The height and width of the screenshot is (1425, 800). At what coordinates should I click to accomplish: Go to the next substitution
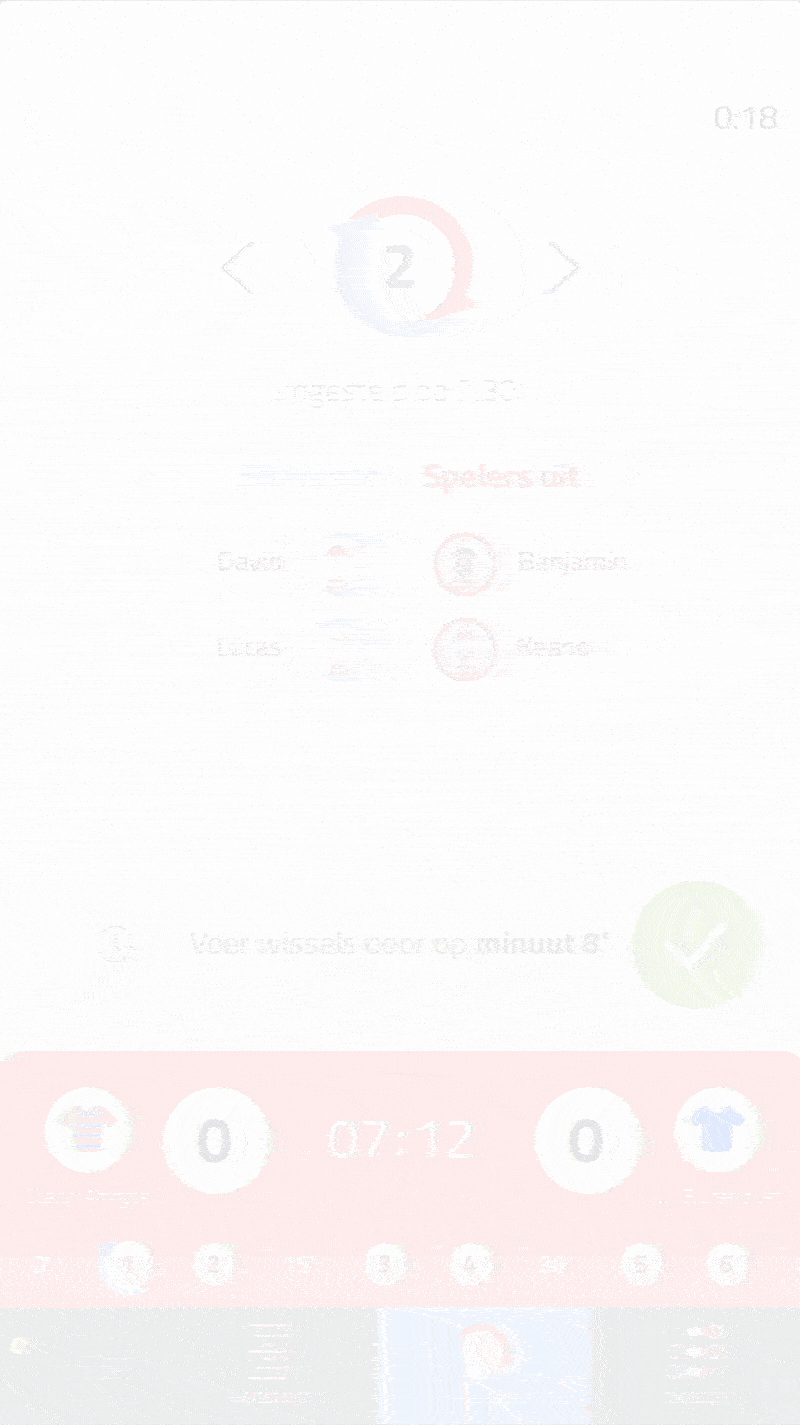(562, 268)
